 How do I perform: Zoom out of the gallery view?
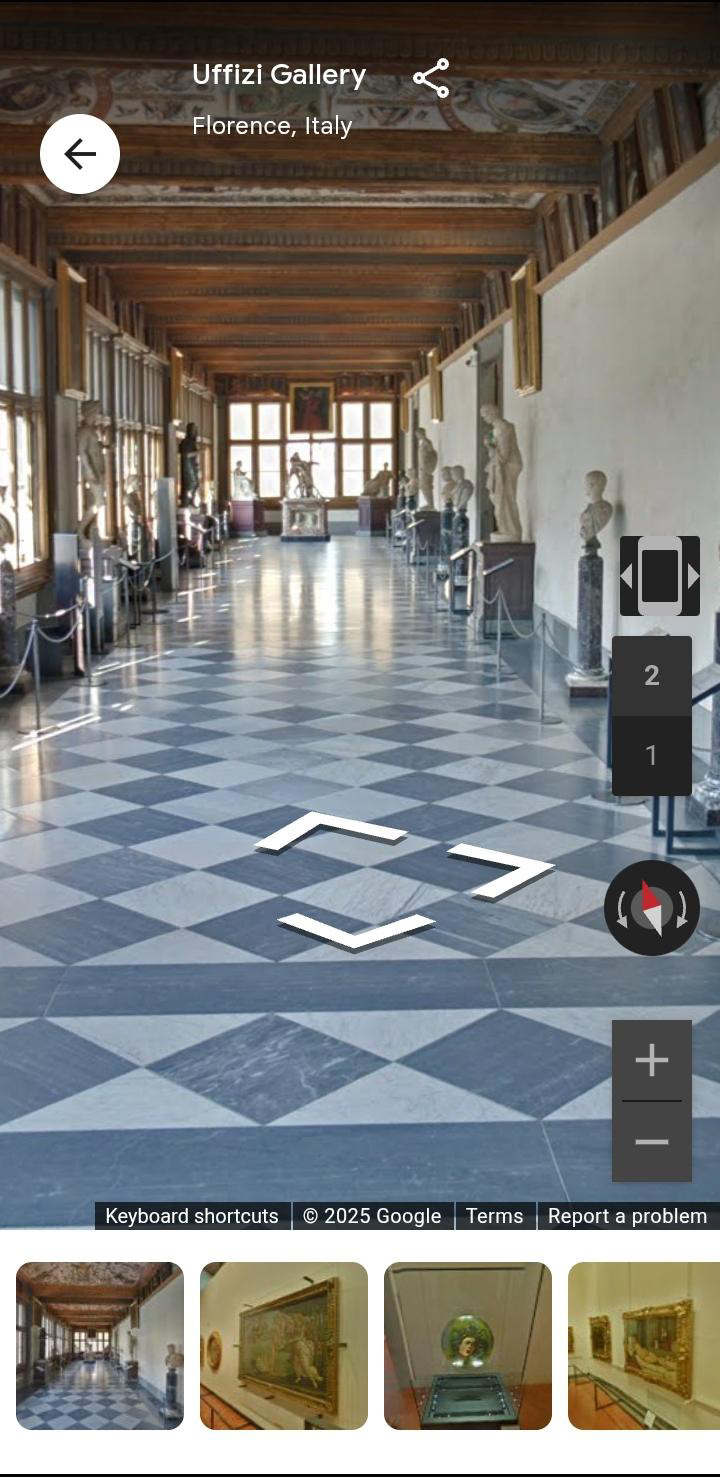652,1142
